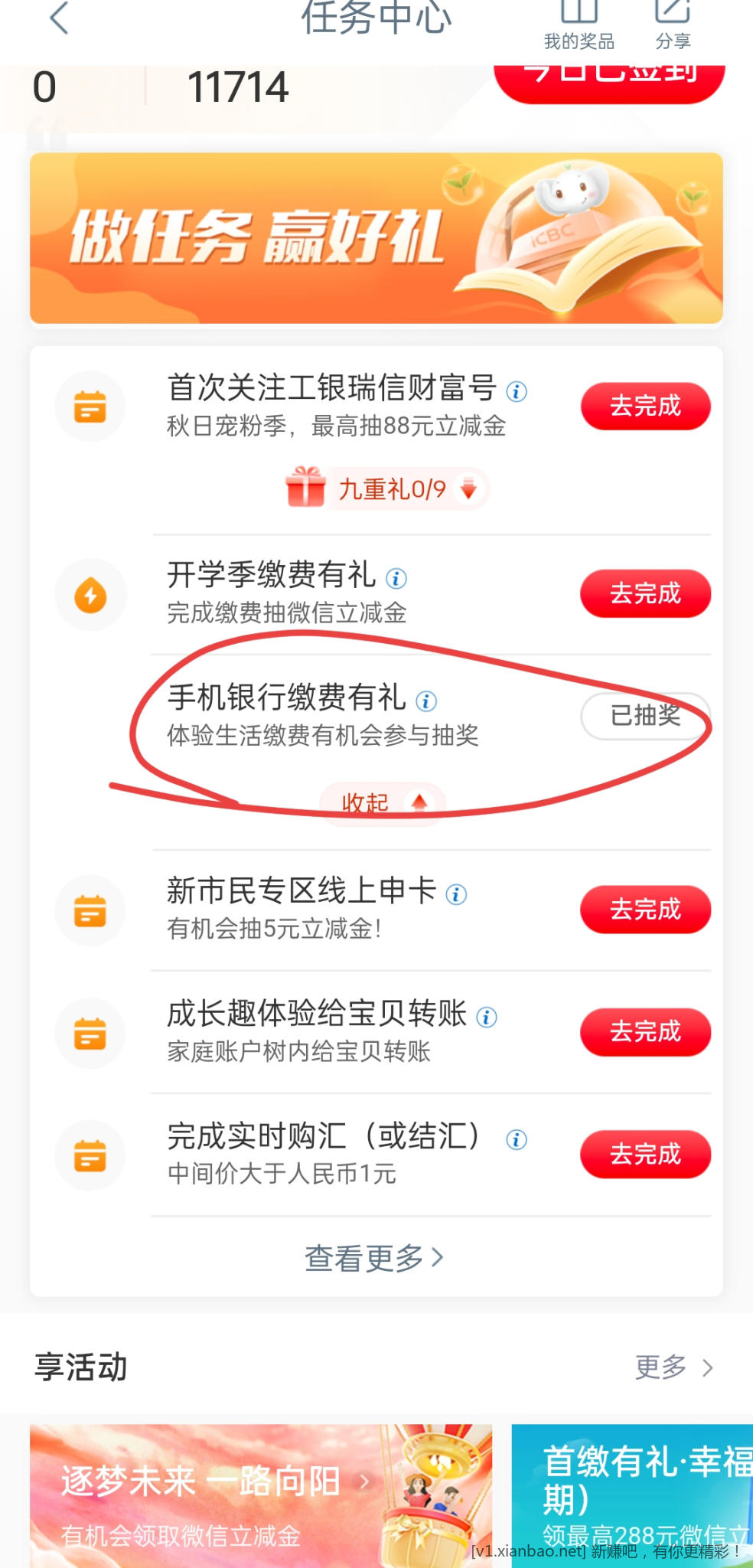The width and height of the screenshot is (753, 1568).
Task: Tap 去完成 for 首次关注工银瑞信财富号
Action: 645,406
